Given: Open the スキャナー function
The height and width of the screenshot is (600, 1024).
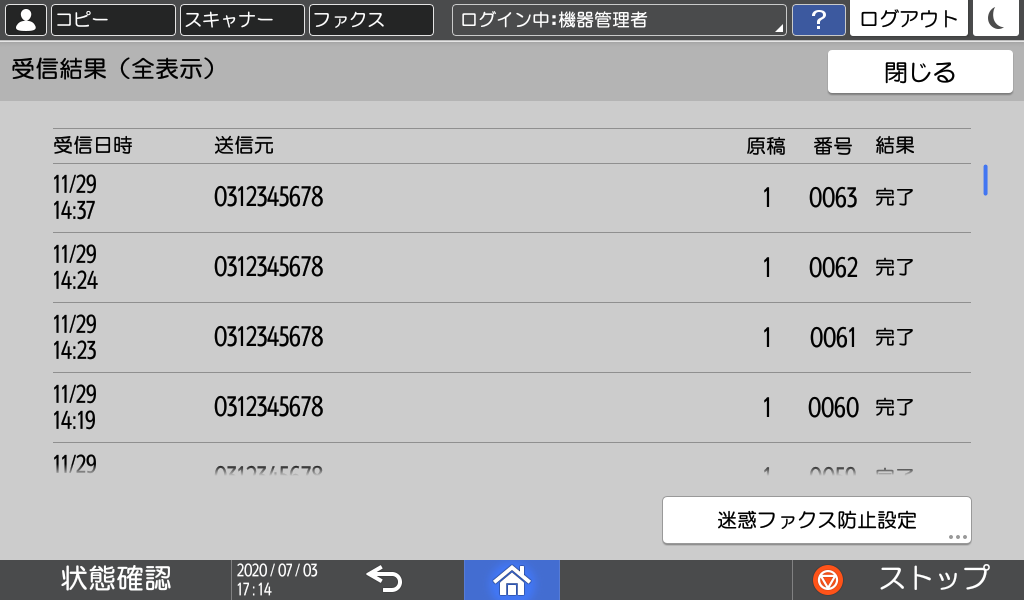Looking at the screenshot, I should click(241, 20).
